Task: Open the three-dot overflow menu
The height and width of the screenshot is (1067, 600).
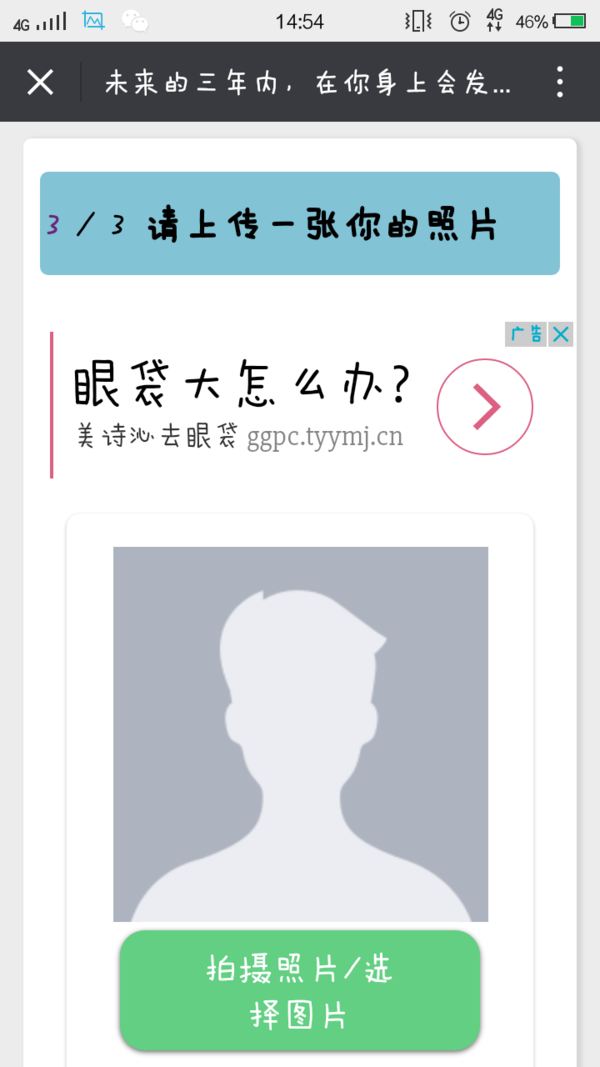Action: click(559, 82)
